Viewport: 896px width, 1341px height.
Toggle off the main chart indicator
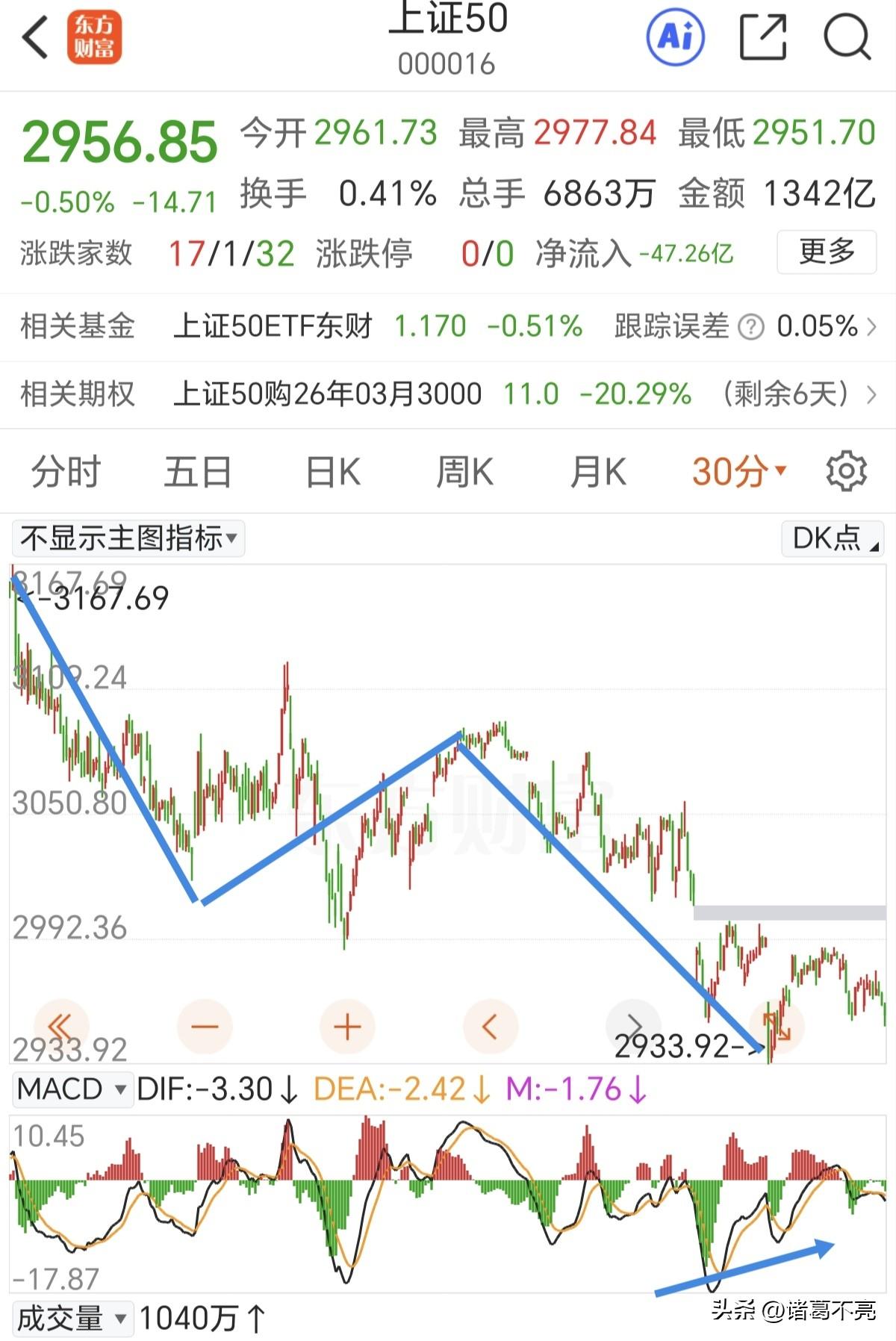point(127,538)
